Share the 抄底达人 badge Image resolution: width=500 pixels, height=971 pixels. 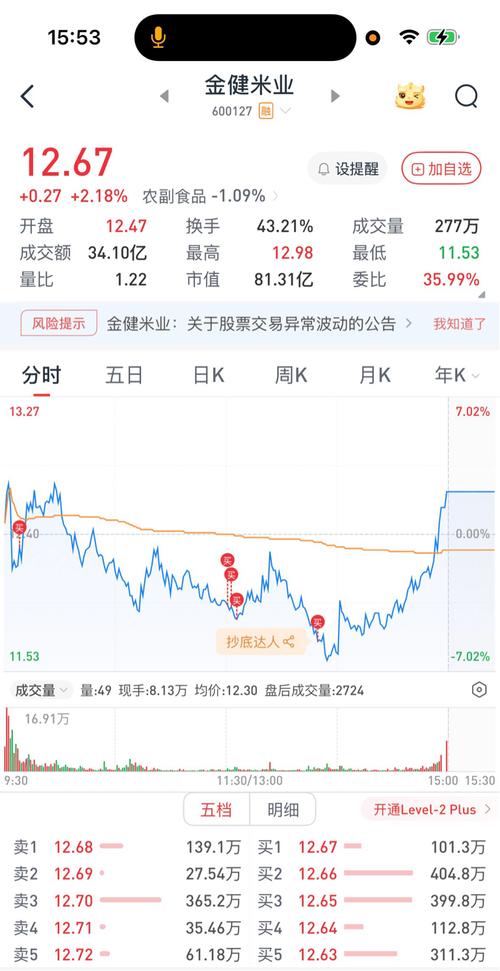coord(289,642)
